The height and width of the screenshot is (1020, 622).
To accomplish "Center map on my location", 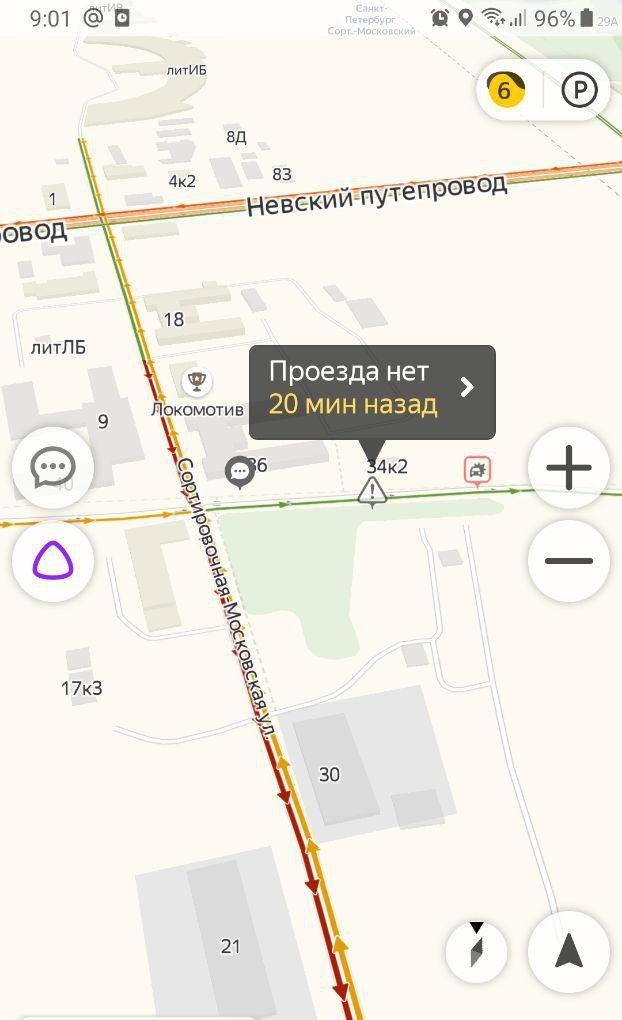I will 569,951.
